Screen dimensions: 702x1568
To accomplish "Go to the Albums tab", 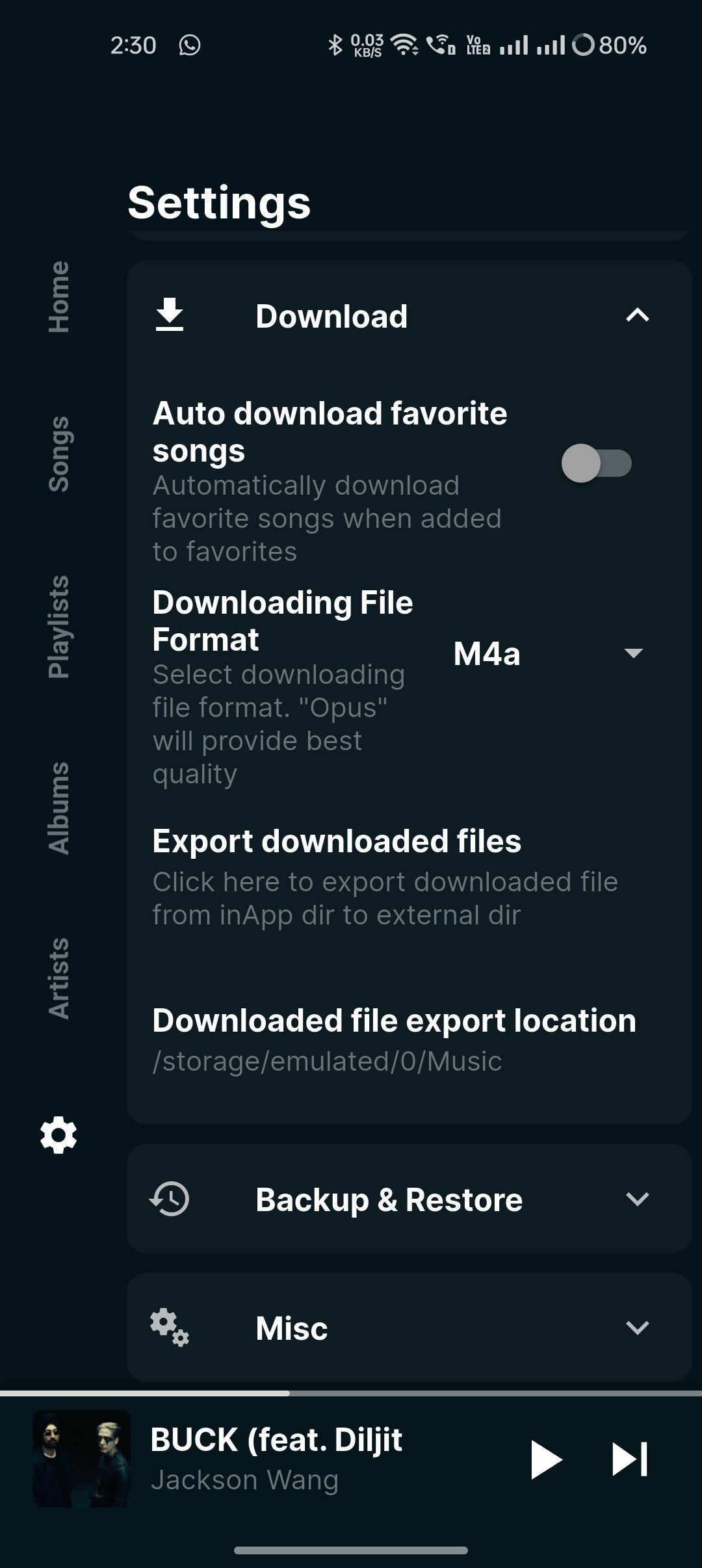I will (x=58, y=808).
